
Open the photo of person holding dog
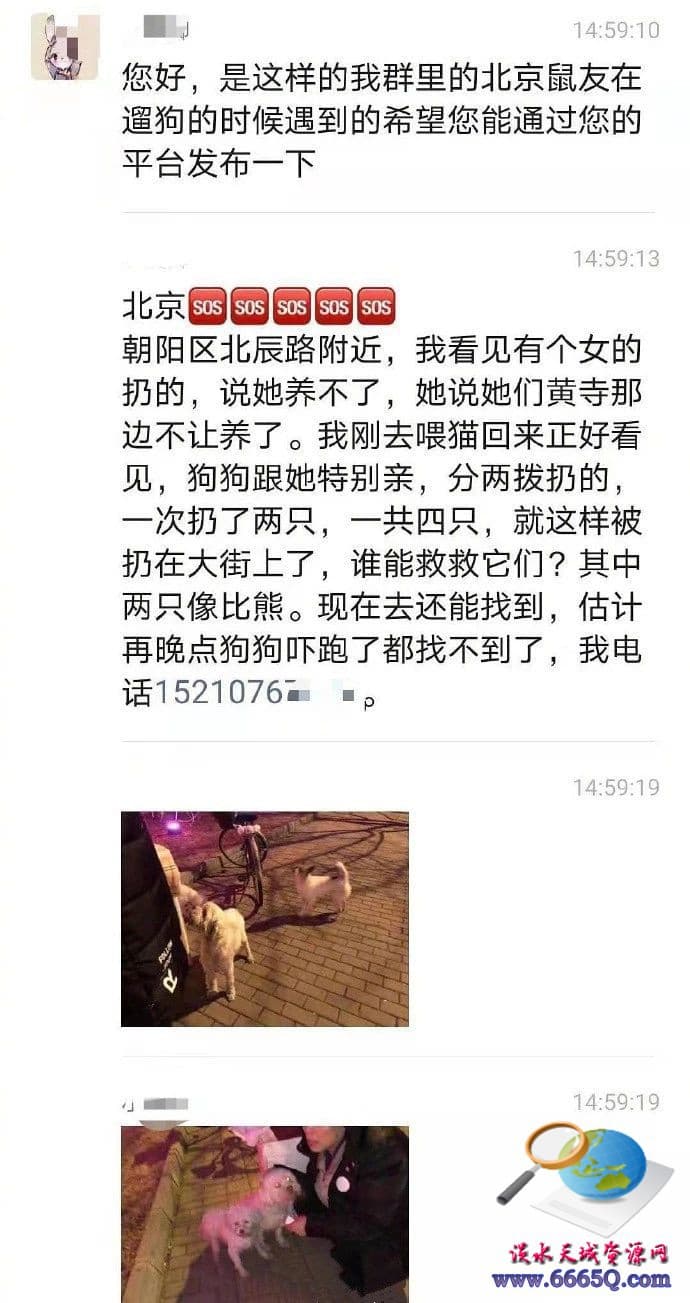pyautogui.click(x=264, y=1212)
